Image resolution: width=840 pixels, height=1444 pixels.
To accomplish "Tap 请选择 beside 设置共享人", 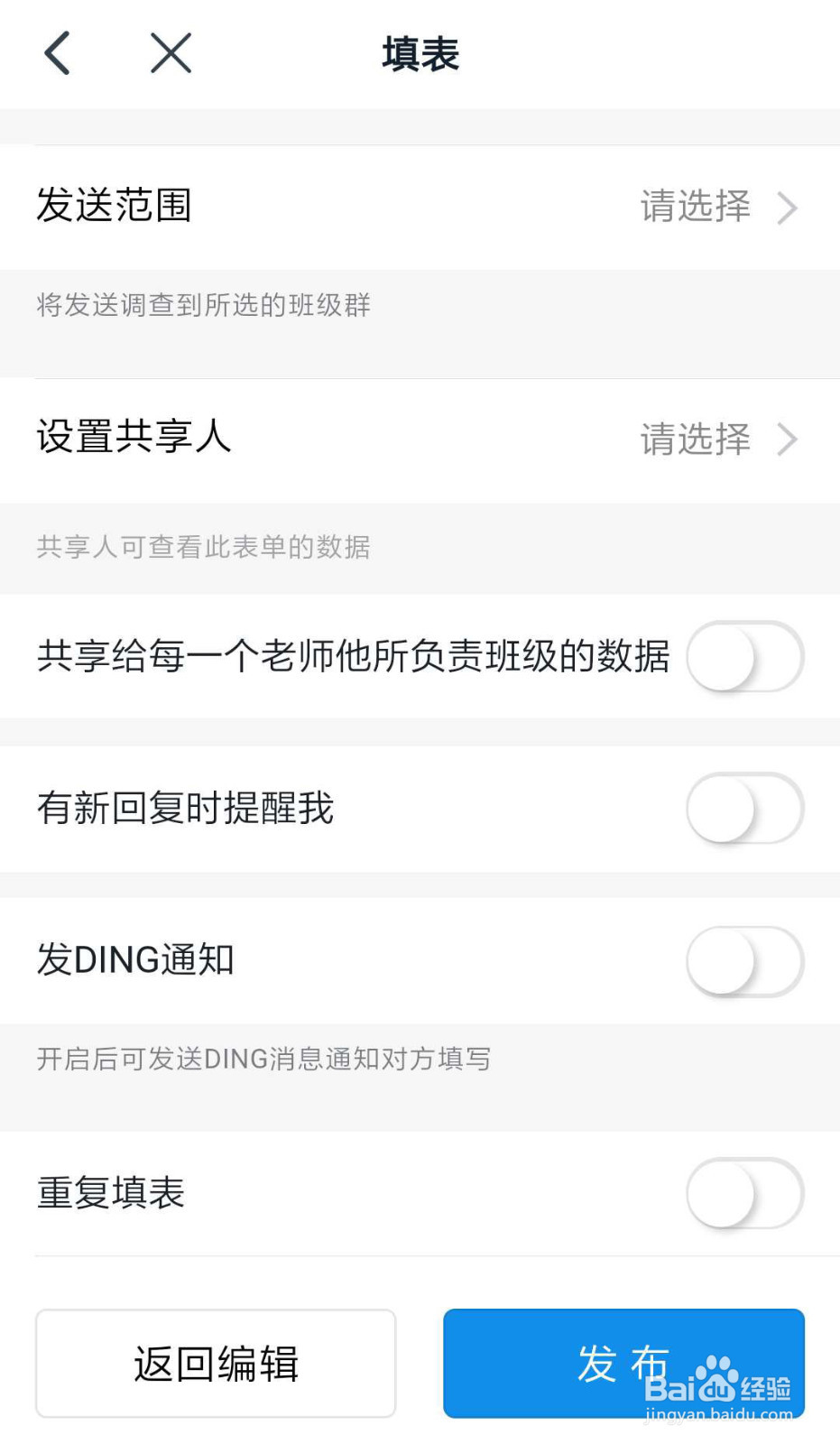I will pos(695,440).
